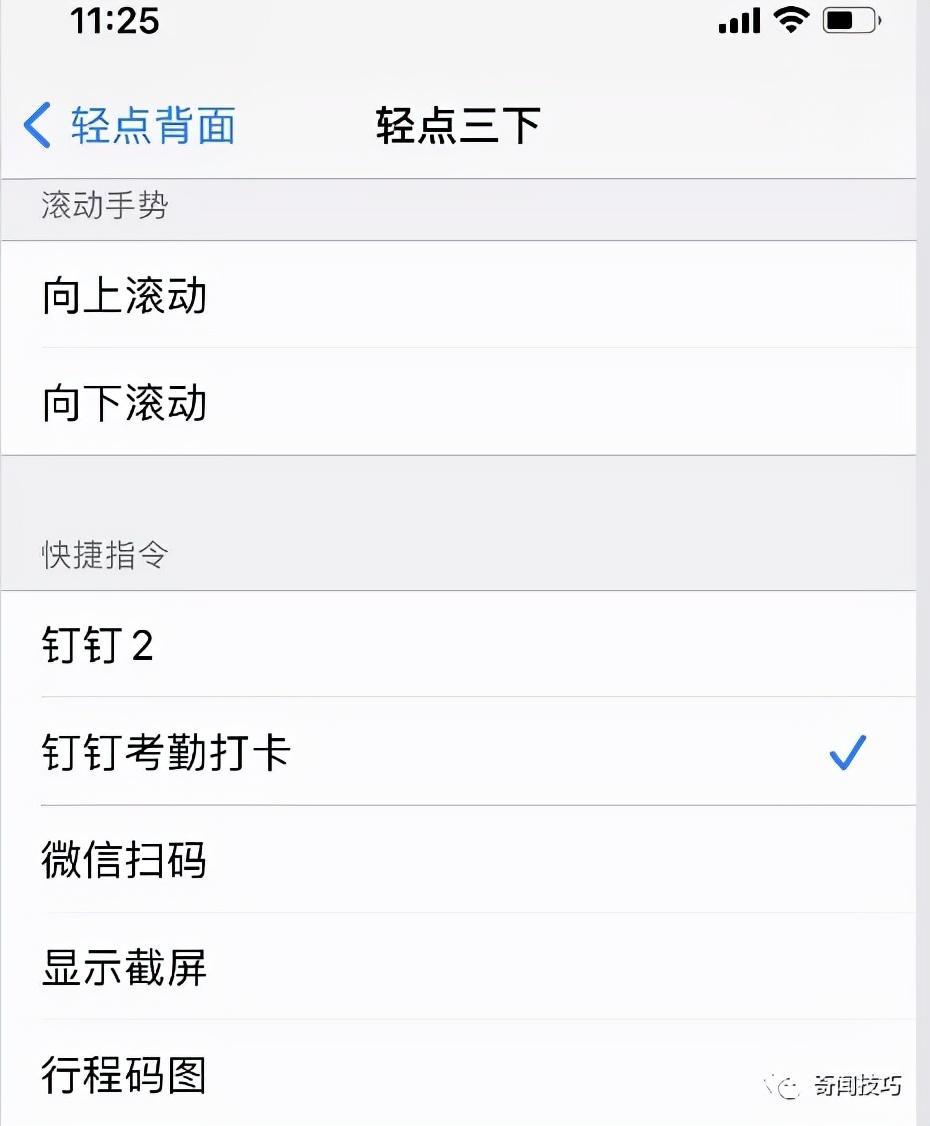Viewport: 930px width, 1126px height.
Task: Tap the 滚动手势 section header
Action: 104,206
